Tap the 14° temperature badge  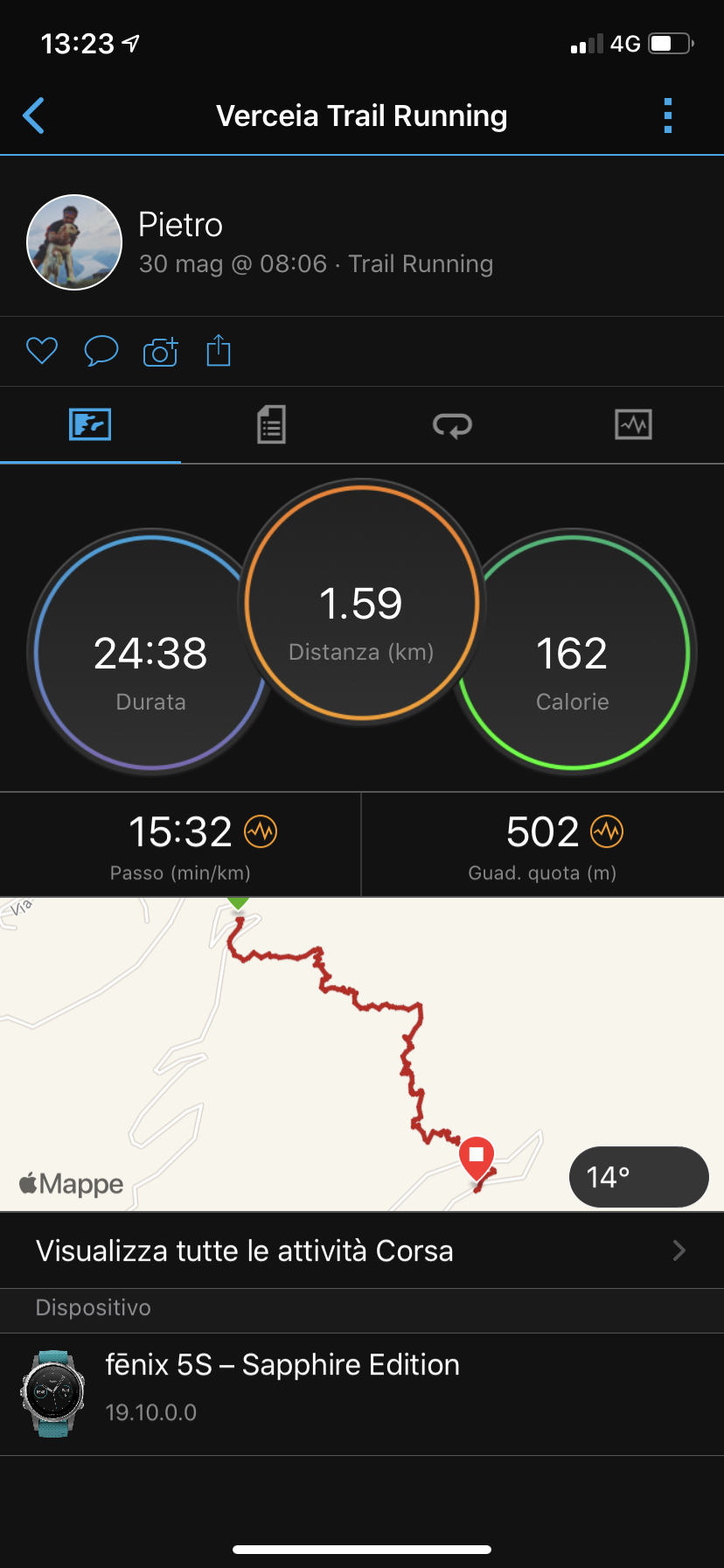[638, 1177]
